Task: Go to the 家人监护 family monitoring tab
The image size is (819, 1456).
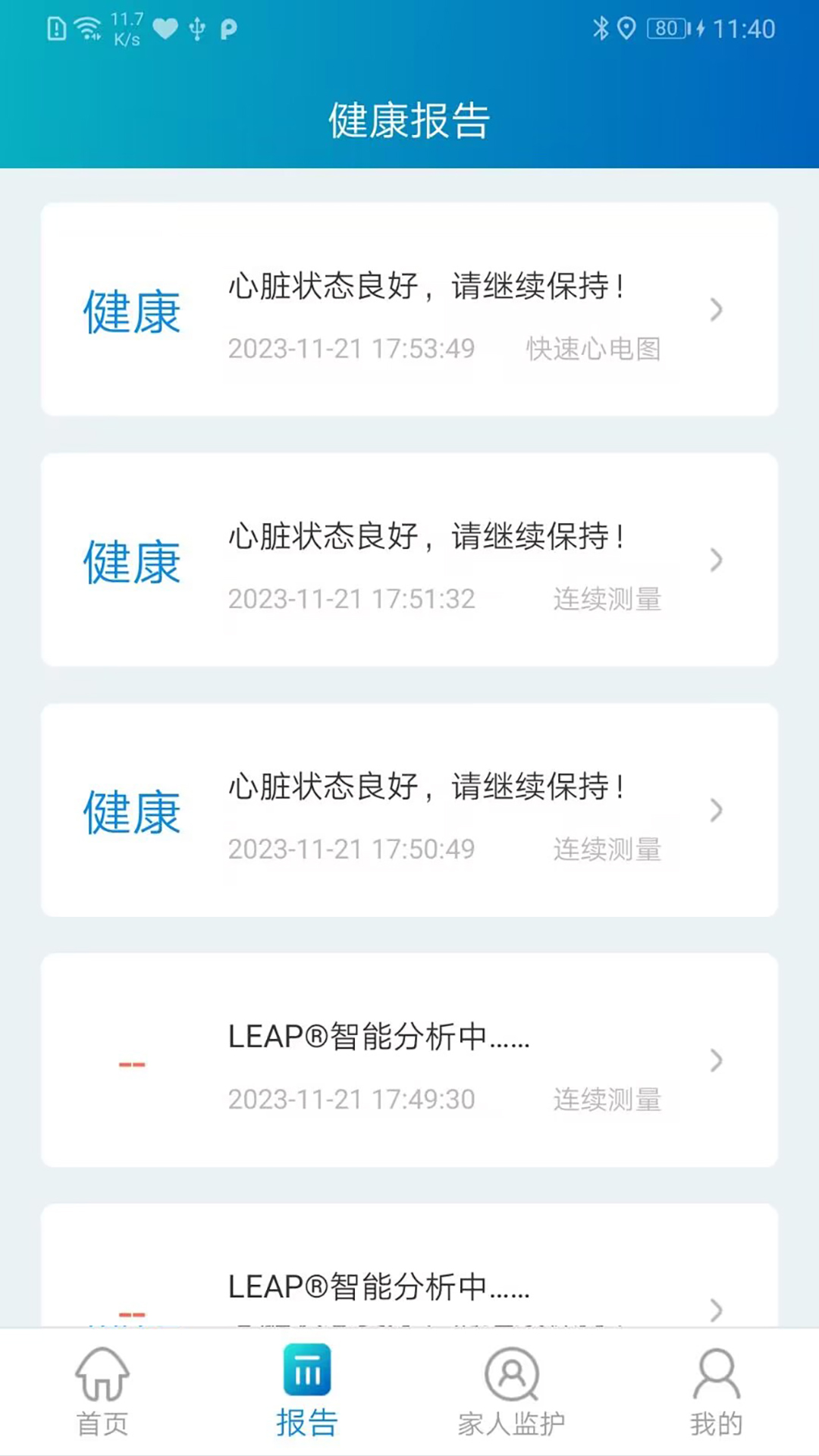Action: (512, 1392)
